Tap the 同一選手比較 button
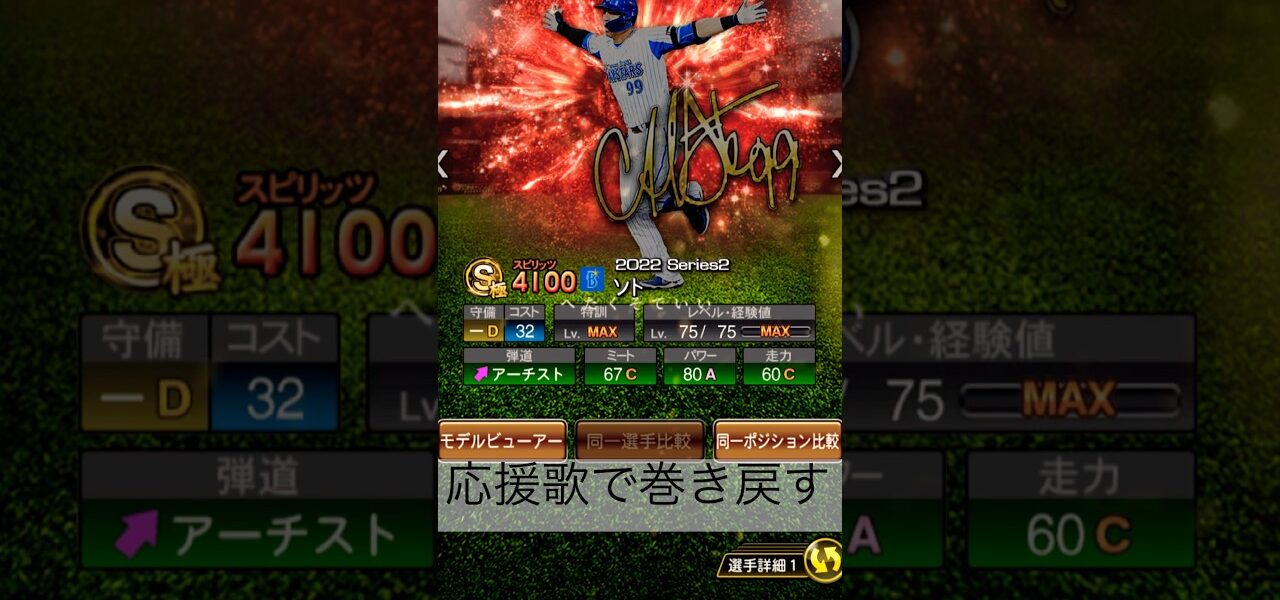 tap(640, 441)
